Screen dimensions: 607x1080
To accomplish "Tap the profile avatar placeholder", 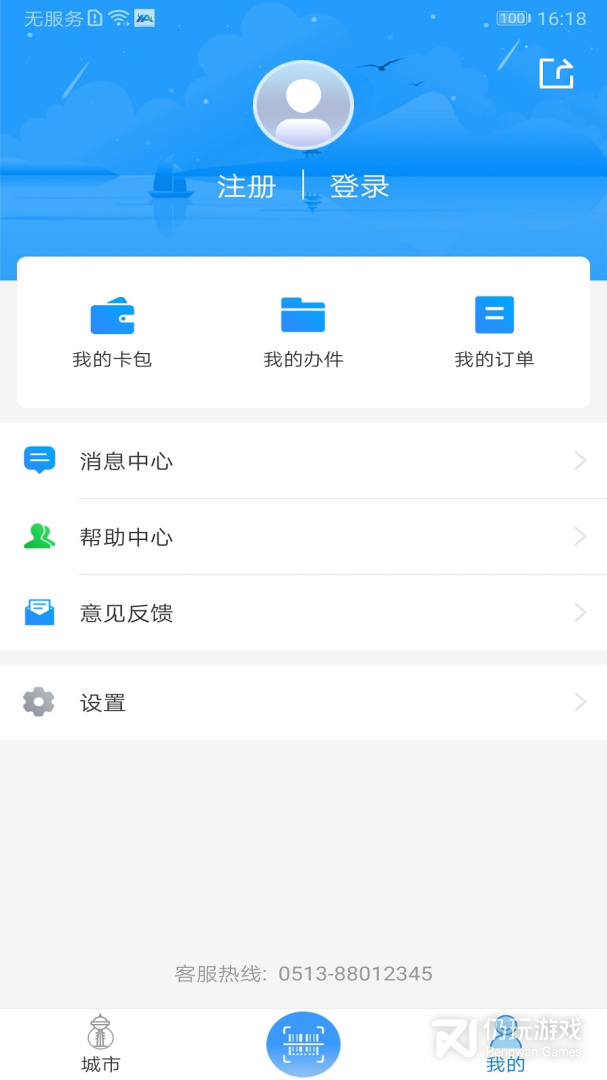I will tap(303, 105).
